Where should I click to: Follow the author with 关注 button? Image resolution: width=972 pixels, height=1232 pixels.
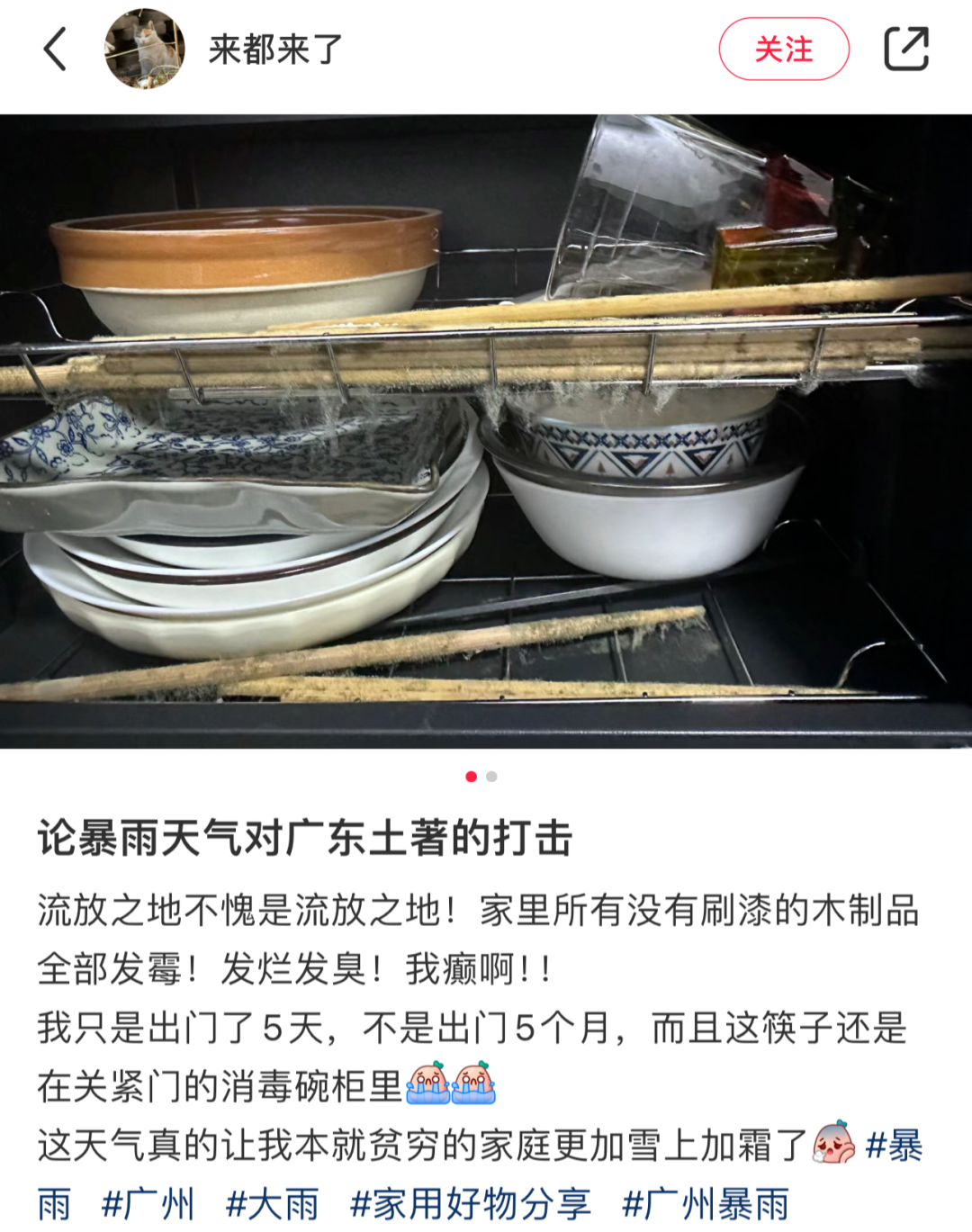[783, 49]
